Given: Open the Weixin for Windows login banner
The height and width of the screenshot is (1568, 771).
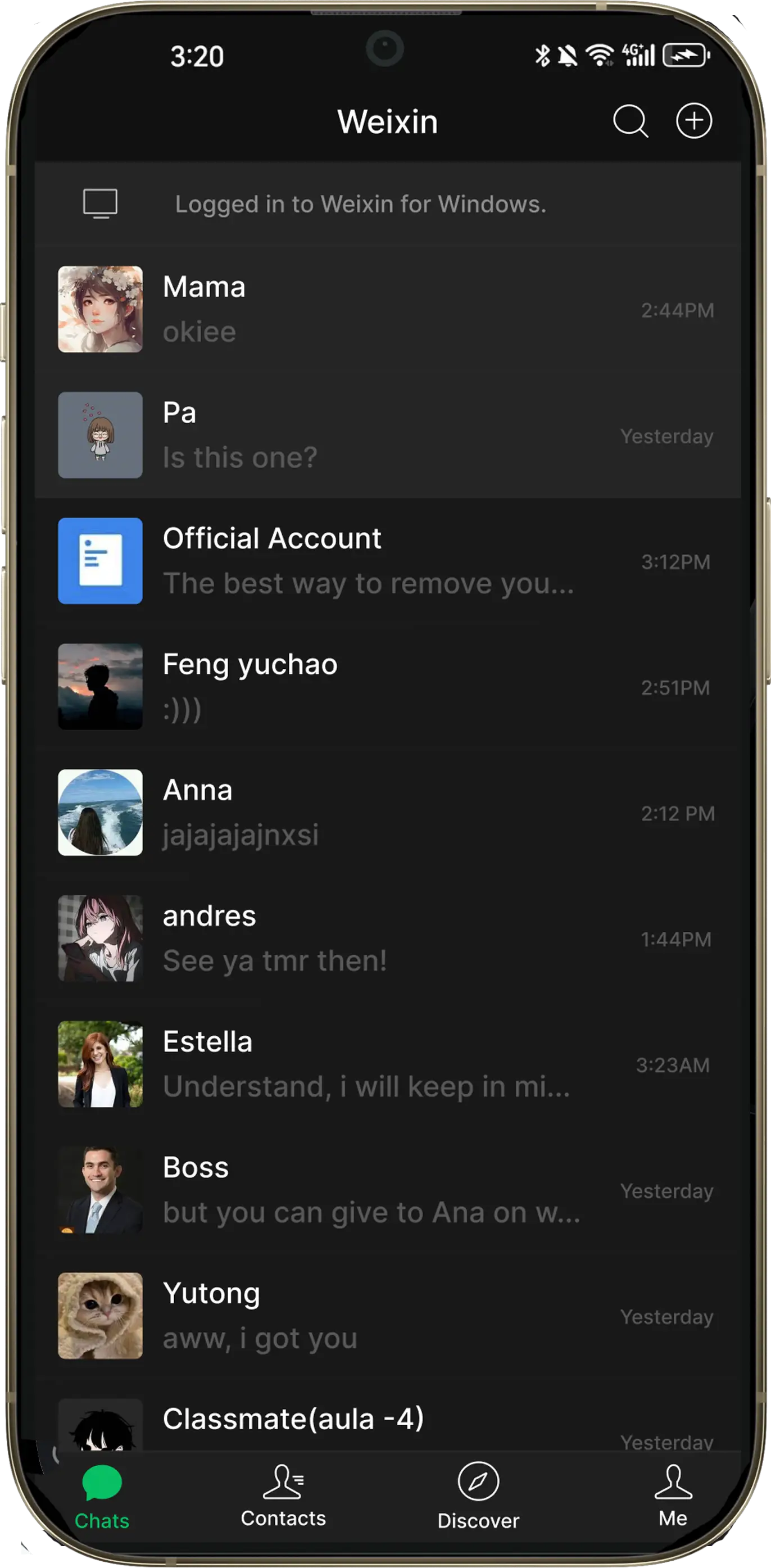Looking at the screenshot, I should pyautogui.click(x=388, y=204).
